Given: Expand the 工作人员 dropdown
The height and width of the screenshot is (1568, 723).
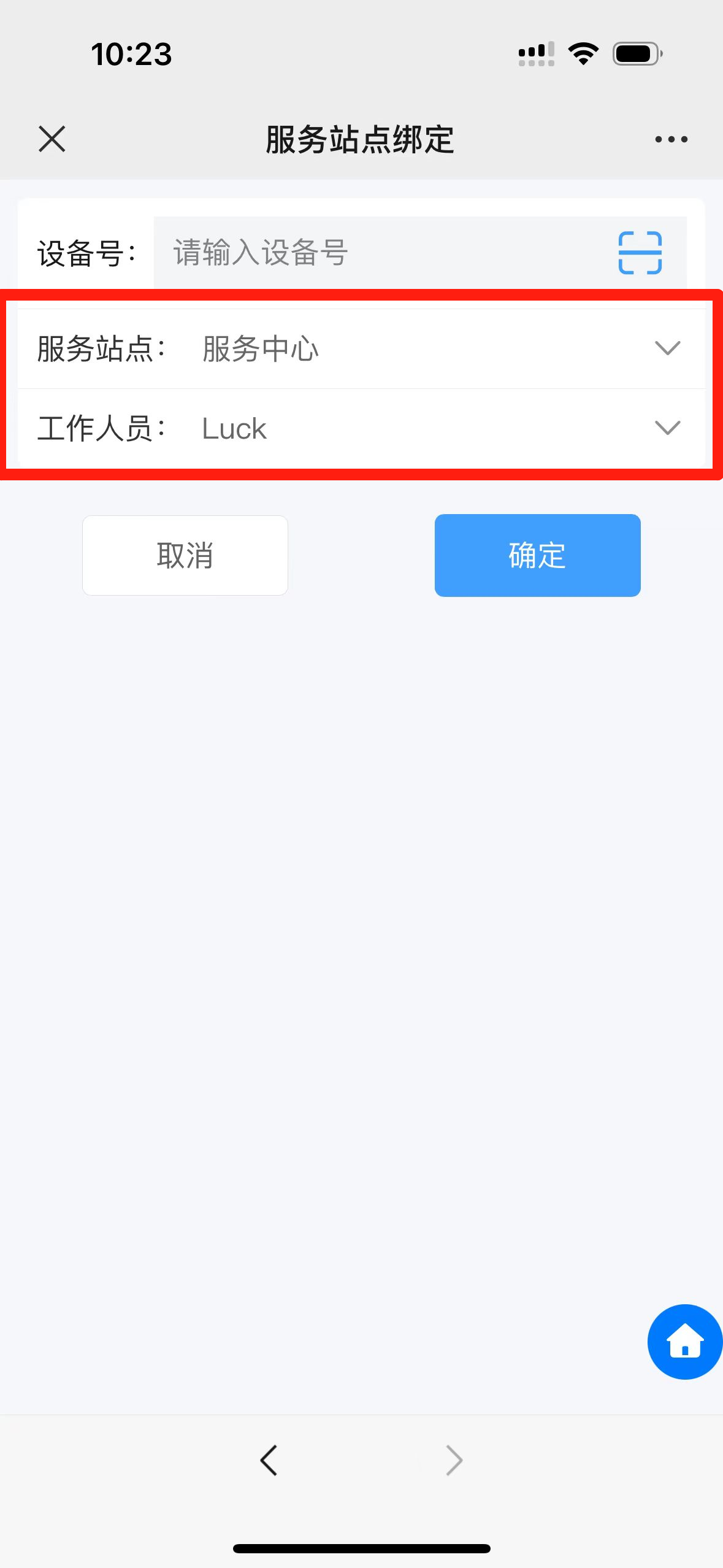Looking at the screenshot, I should coord(667,428).
